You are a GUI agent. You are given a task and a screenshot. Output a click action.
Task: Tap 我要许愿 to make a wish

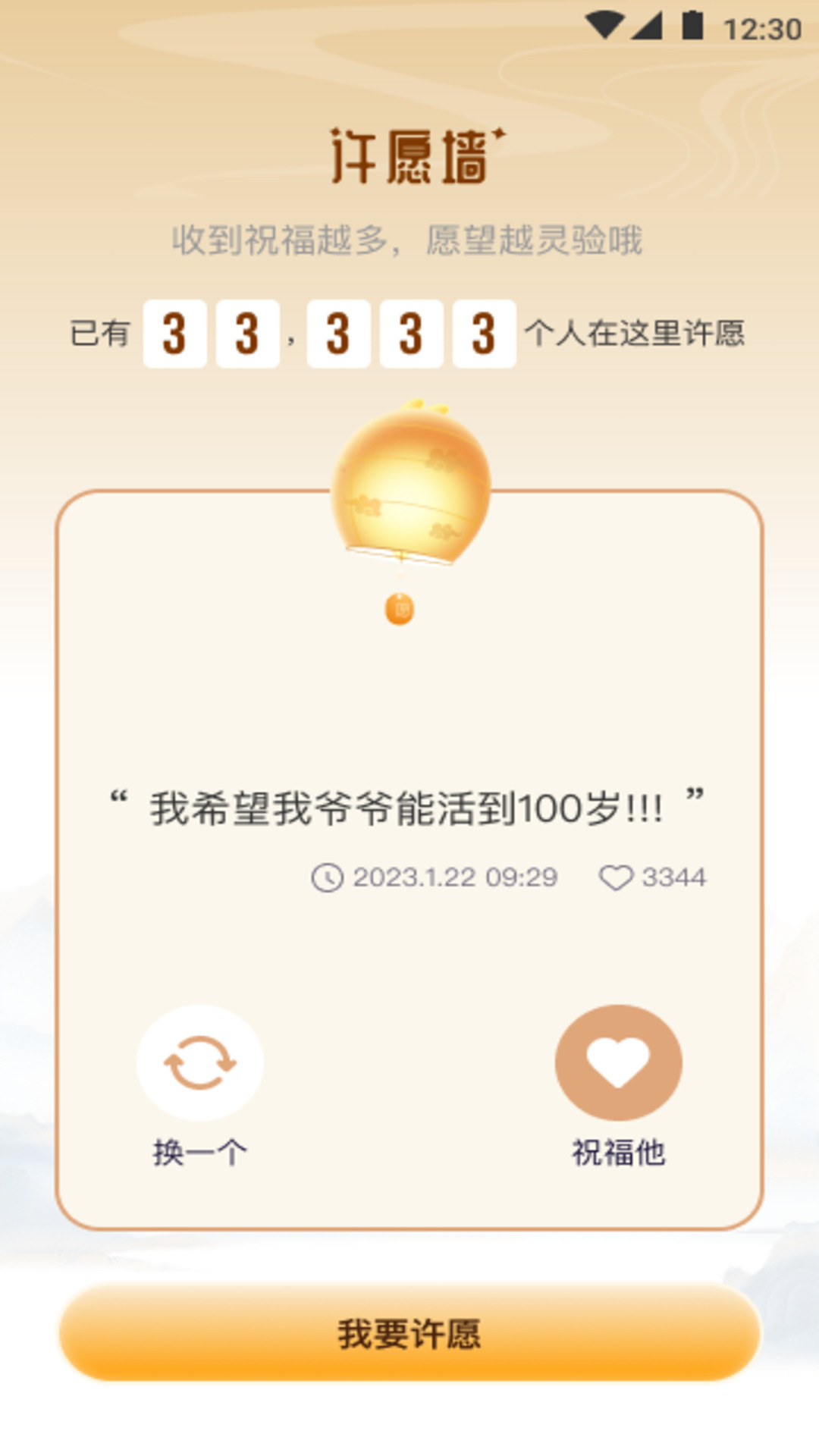pyautogui.click(x=409, y=1333)
